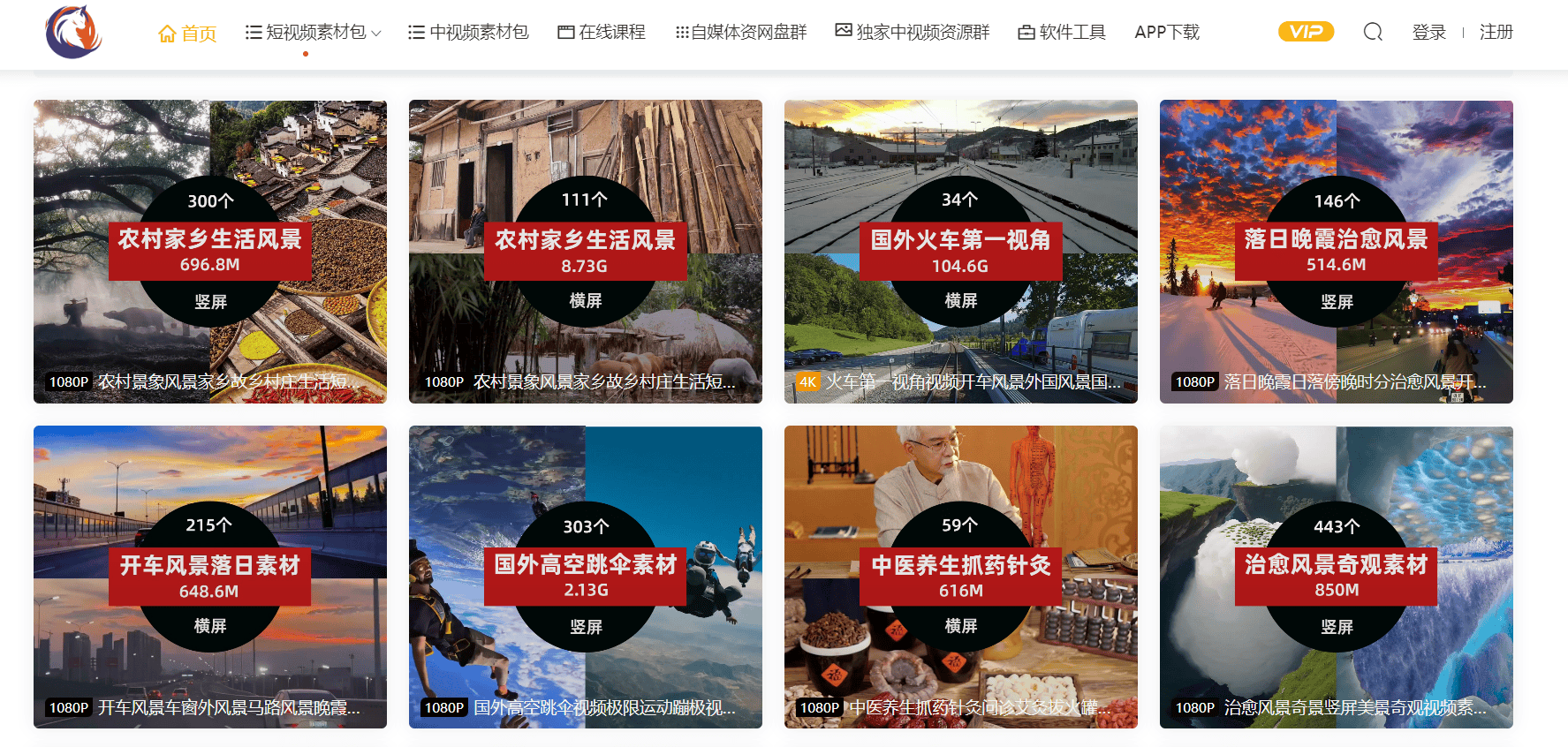This screenshot has height=747, width=1568.
Task: Open 中视频素材包 section
Action: click(x=468, y=33)
